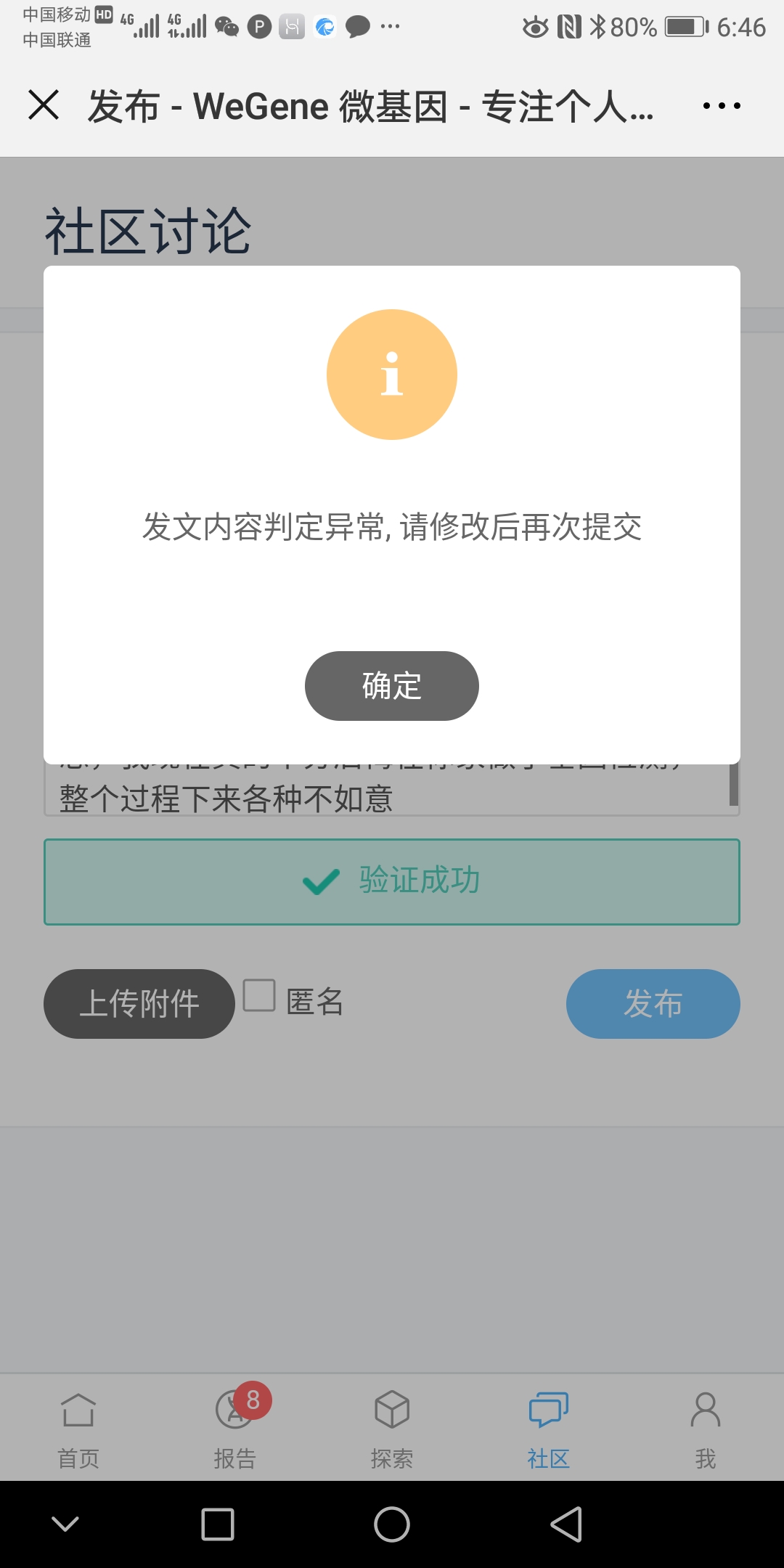Close the WeGene webview page
Viewport: 784px width, 1568px height.
coord(44,105)
